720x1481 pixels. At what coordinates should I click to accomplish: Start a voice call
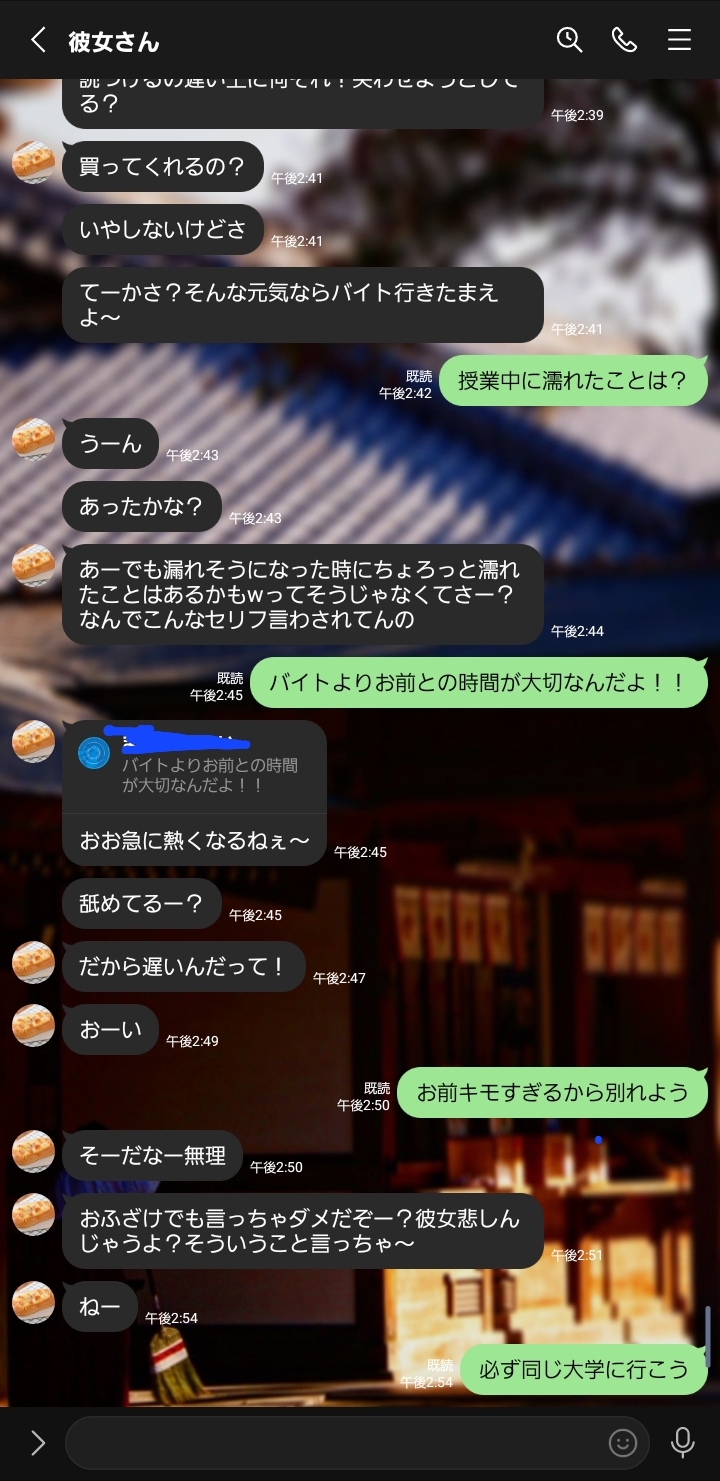pos(624,40)
